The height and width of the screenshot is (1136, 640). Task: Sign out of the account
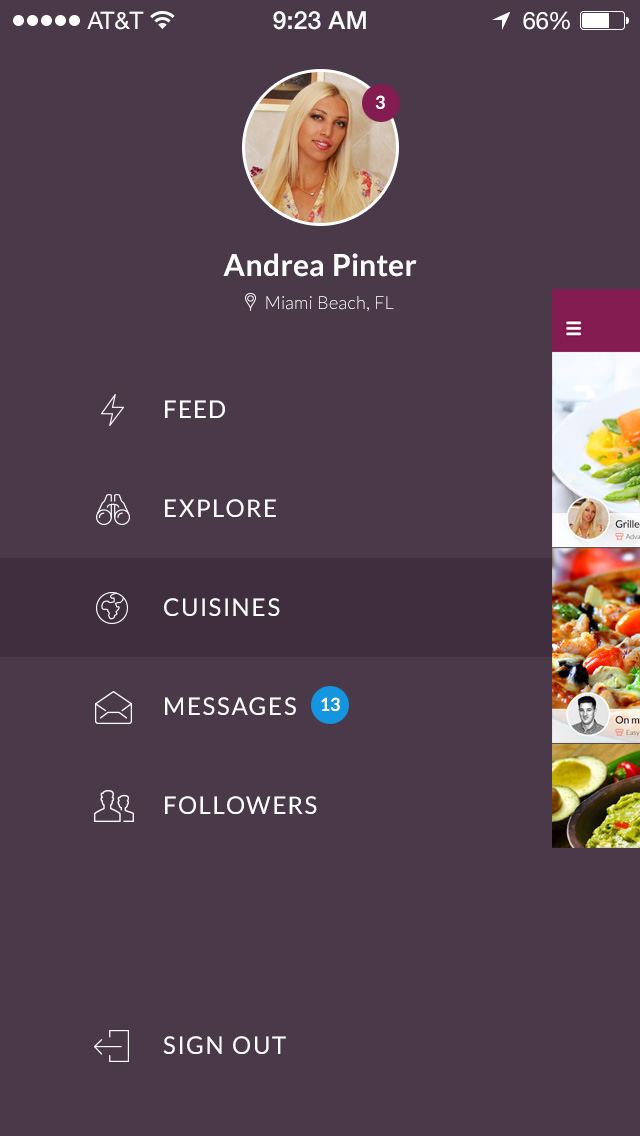(x=224, y=1046)
